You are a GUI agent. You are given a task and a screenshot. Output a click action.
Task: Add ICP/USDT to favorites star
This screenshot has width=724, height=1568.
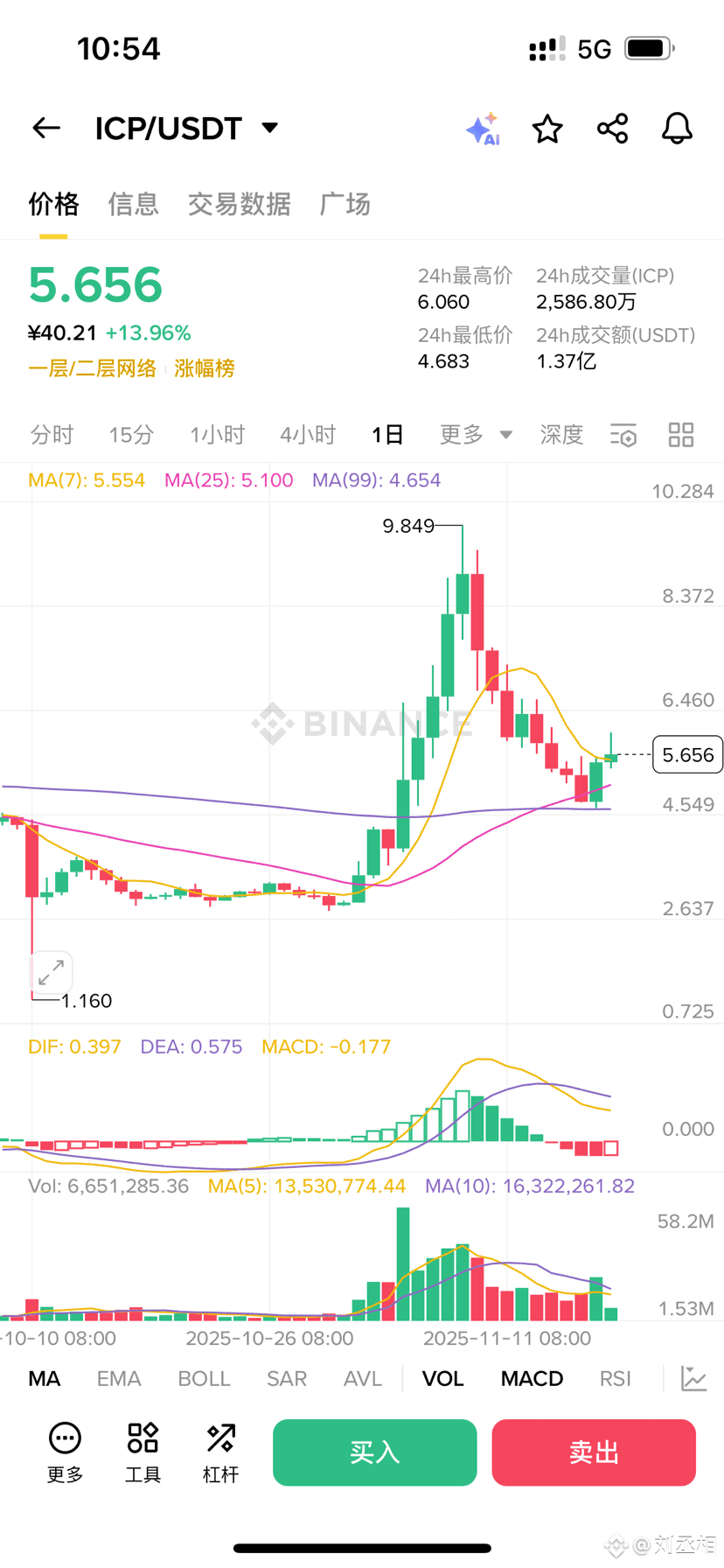[547, 129]
